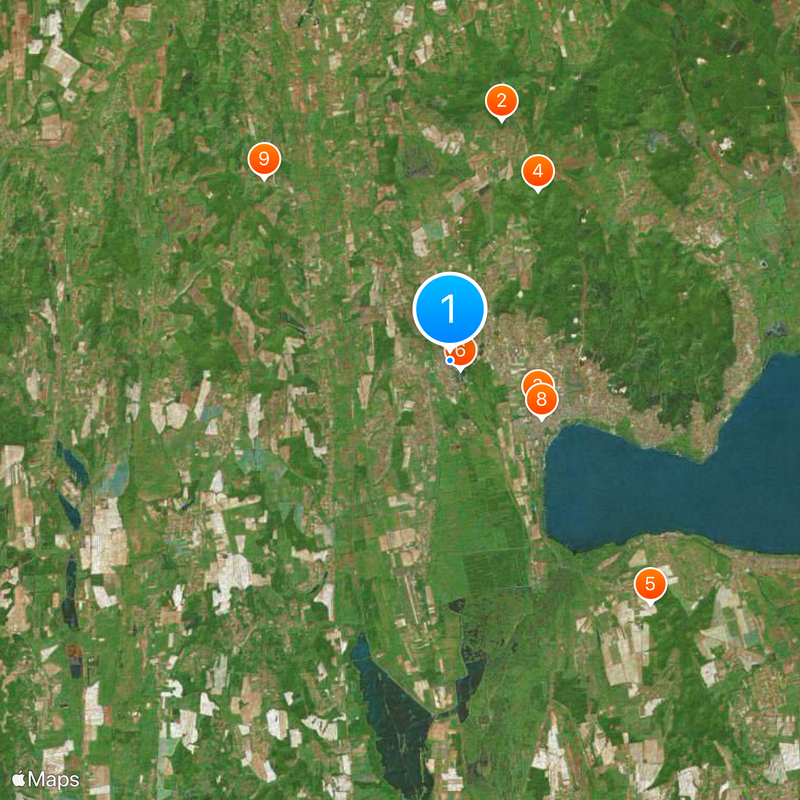This screenshot has height=800, width=800.
Task: Tap the orange pin numbered 6
Action: pos(467,353)
